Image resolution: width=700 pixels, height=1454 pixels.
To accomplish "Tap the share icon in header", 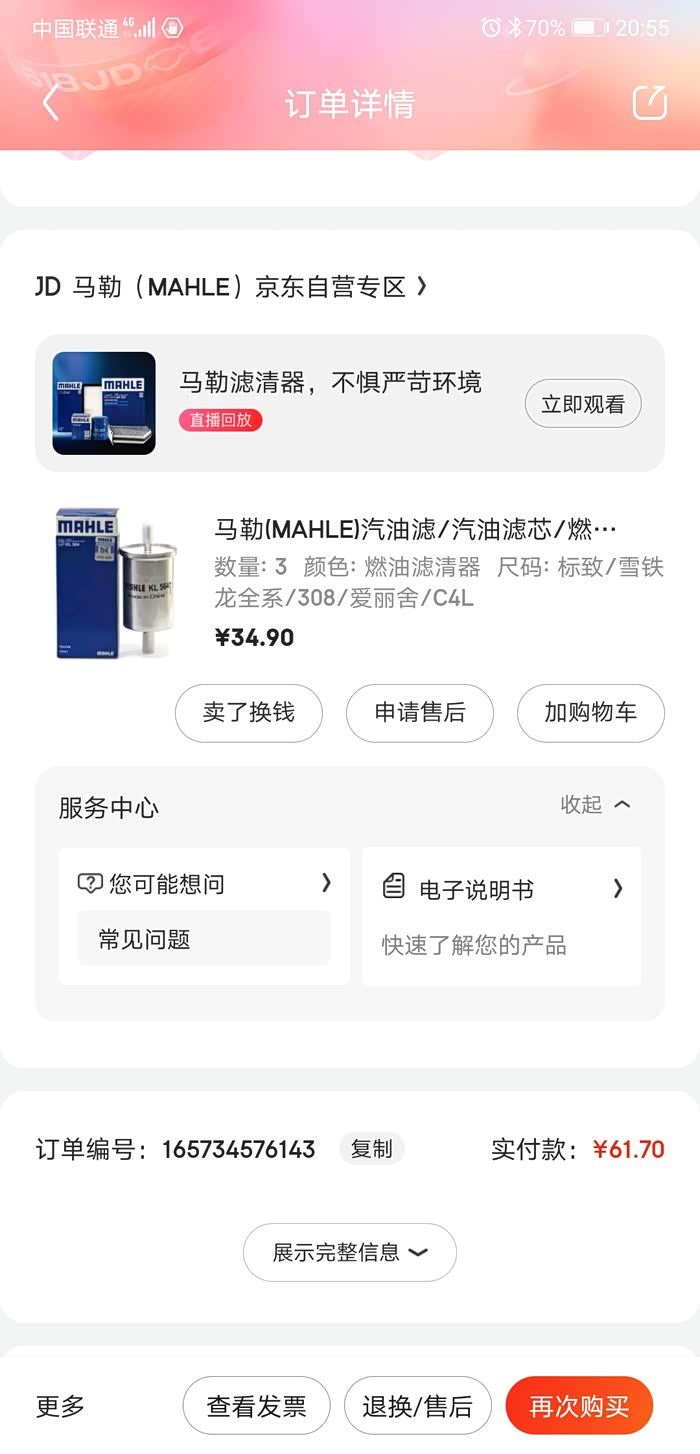I will 649,103.
